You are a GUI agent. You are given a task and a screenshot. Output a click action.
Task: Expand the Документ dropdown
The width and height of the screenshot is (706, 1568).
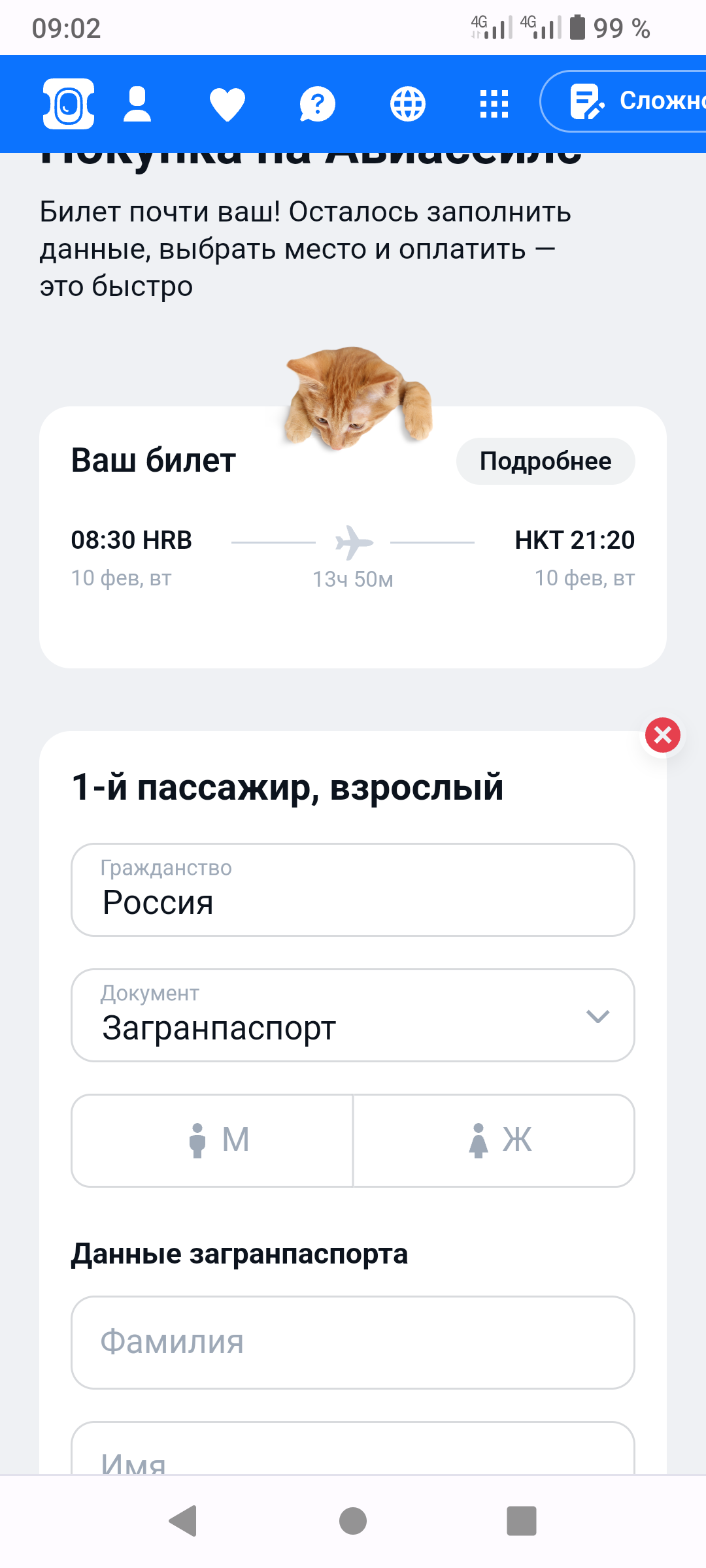click(353, 1015)
